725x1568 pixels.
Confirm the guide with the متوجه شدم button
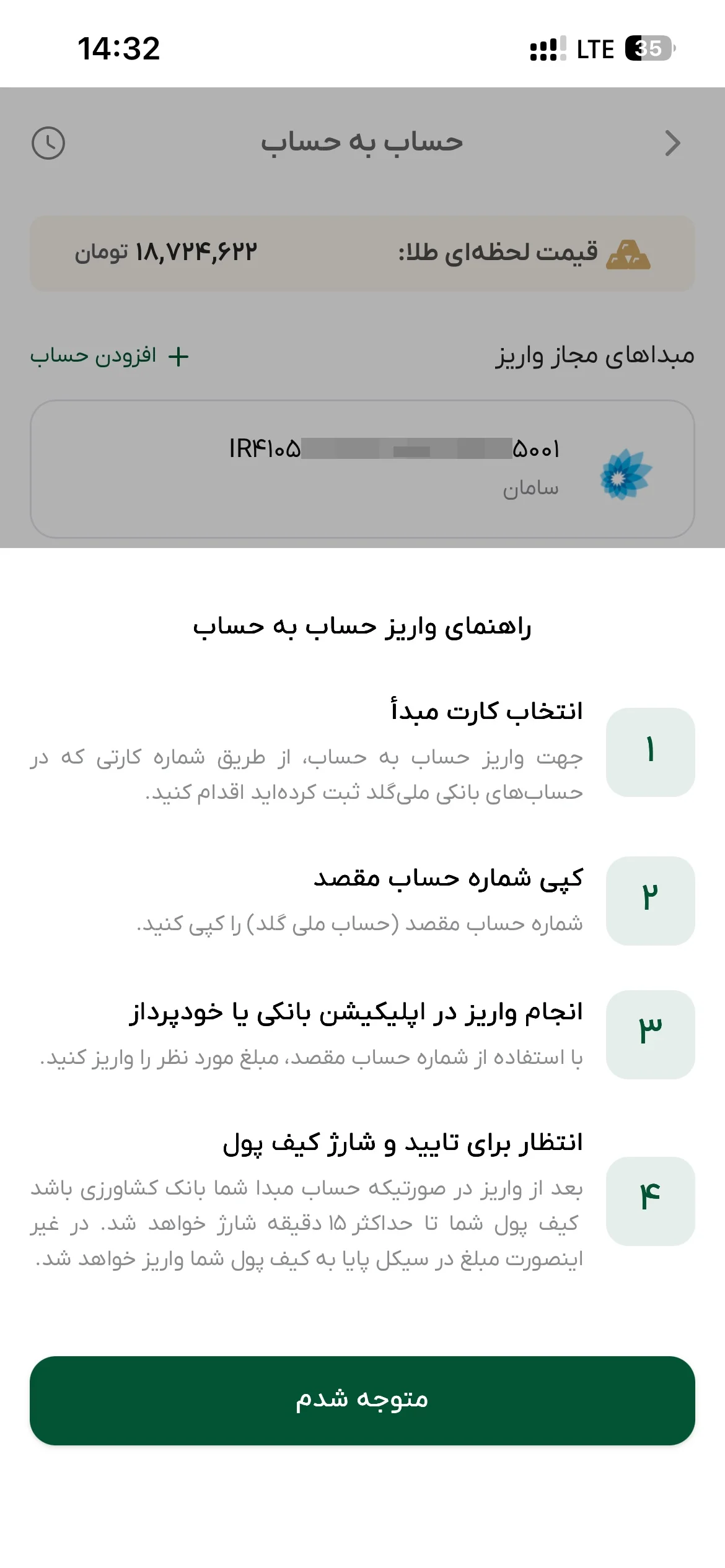(x=362, y=1400)
